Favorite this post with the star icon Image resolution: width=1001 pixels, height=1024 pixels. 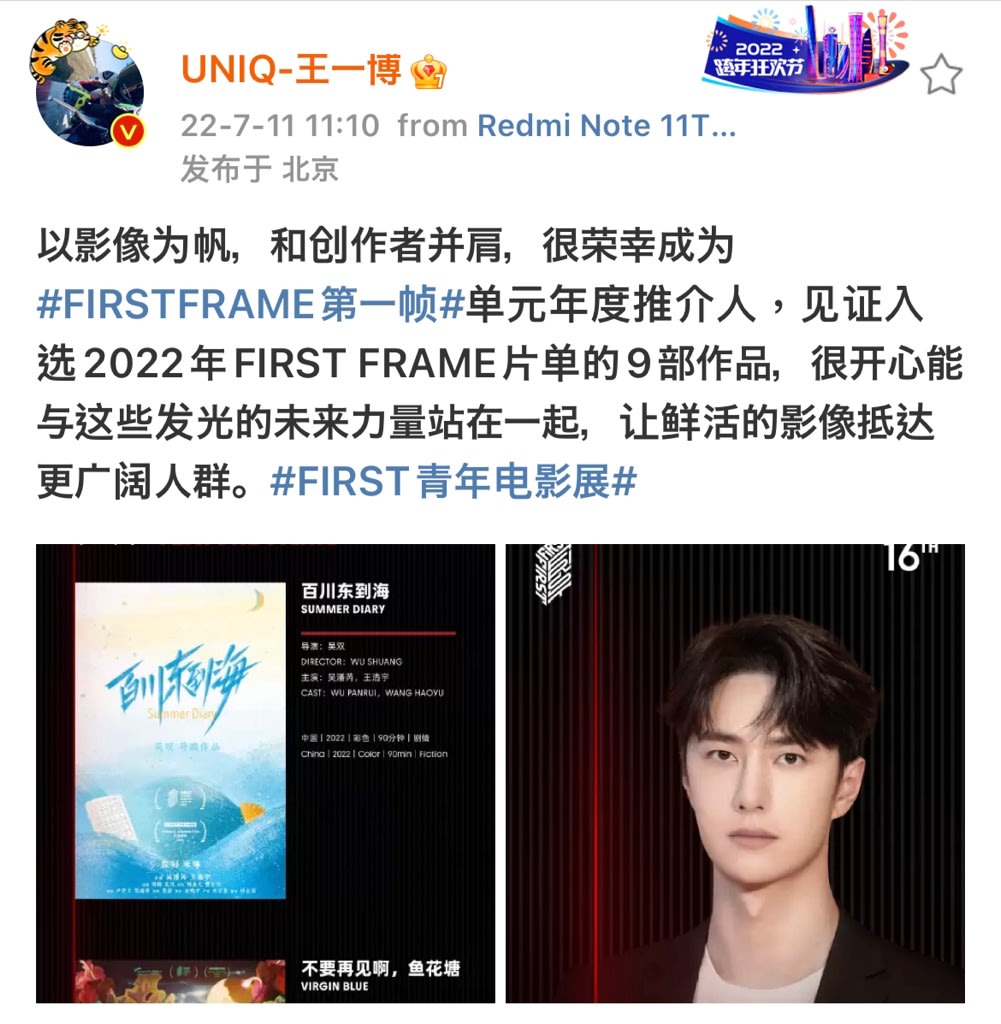coord(940,75)
